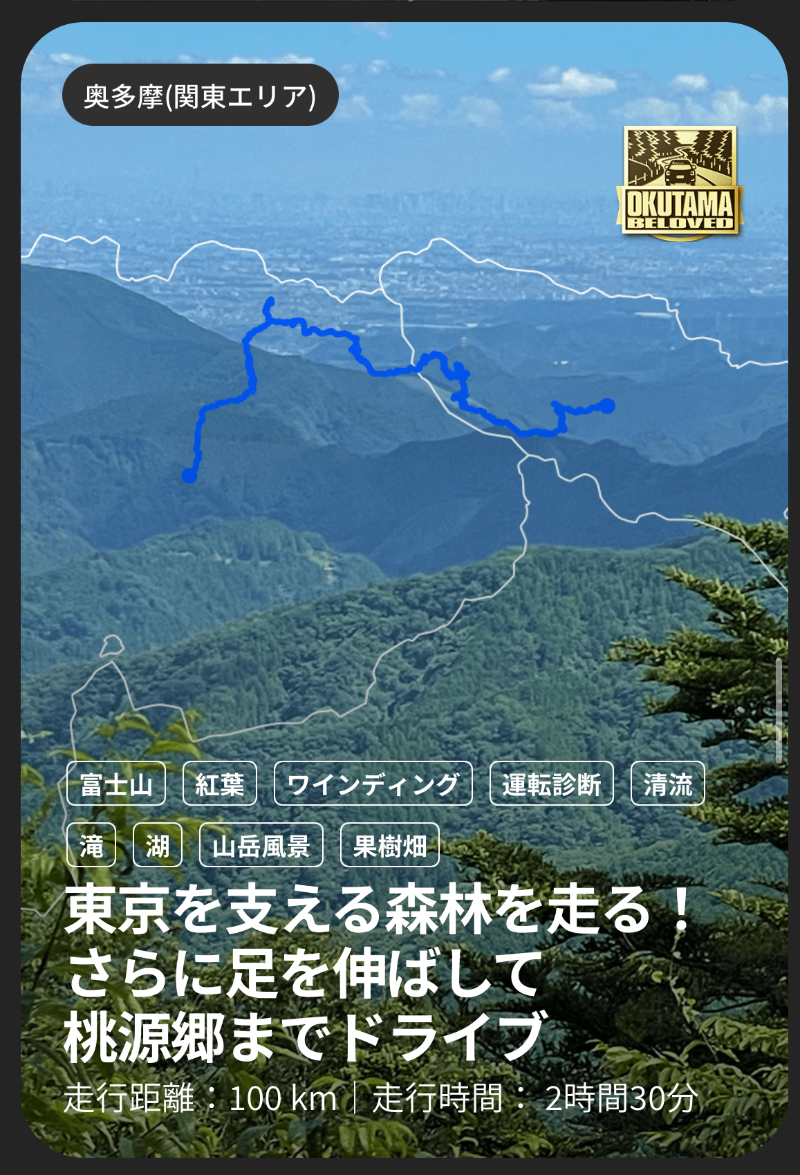Select the 紅葉 tag
Viewport: 800px width, 1175px height.
(x=220, y=784)
